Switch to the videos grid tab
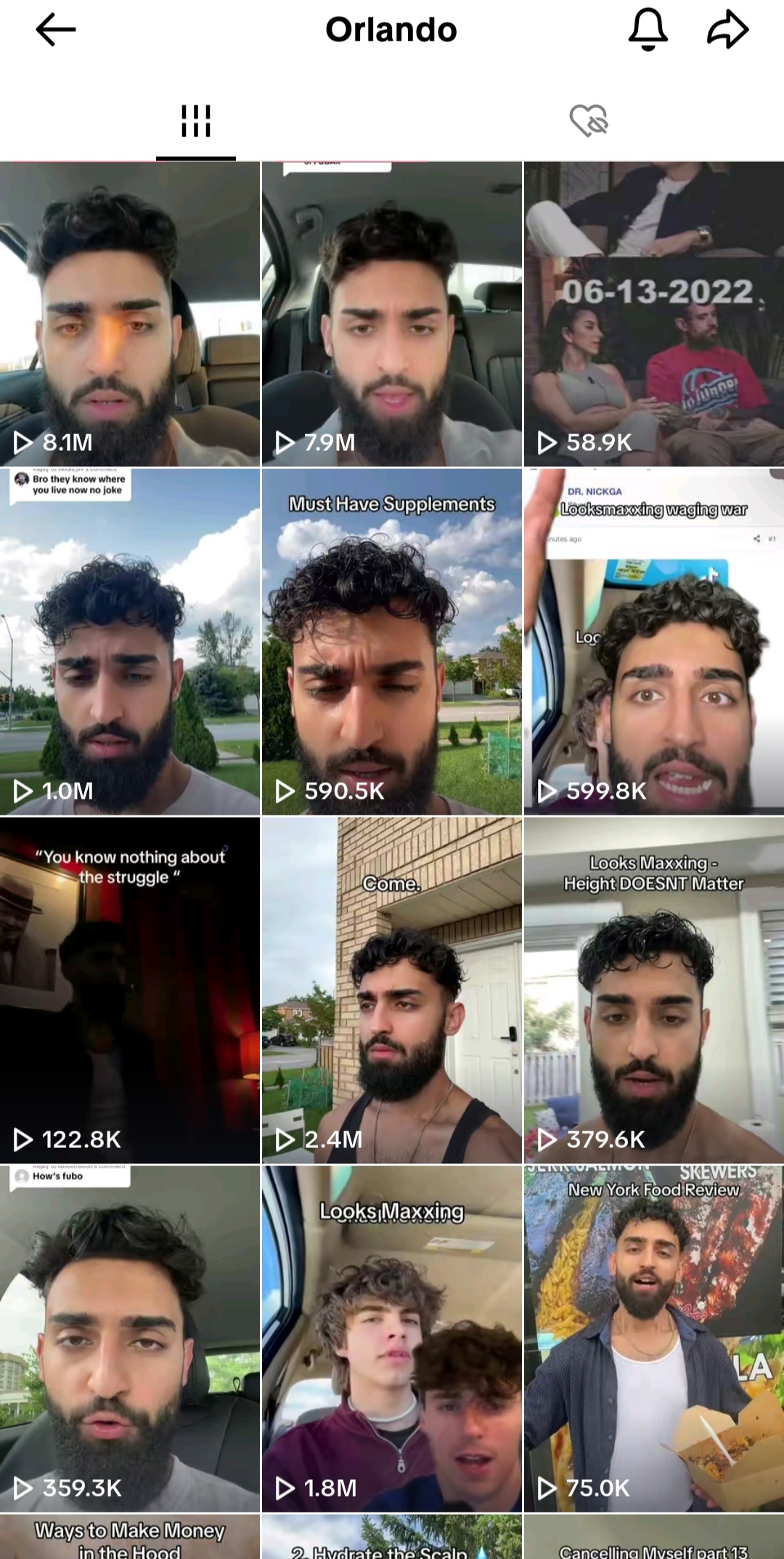The image size is (784, 1559). click(196, 121)
